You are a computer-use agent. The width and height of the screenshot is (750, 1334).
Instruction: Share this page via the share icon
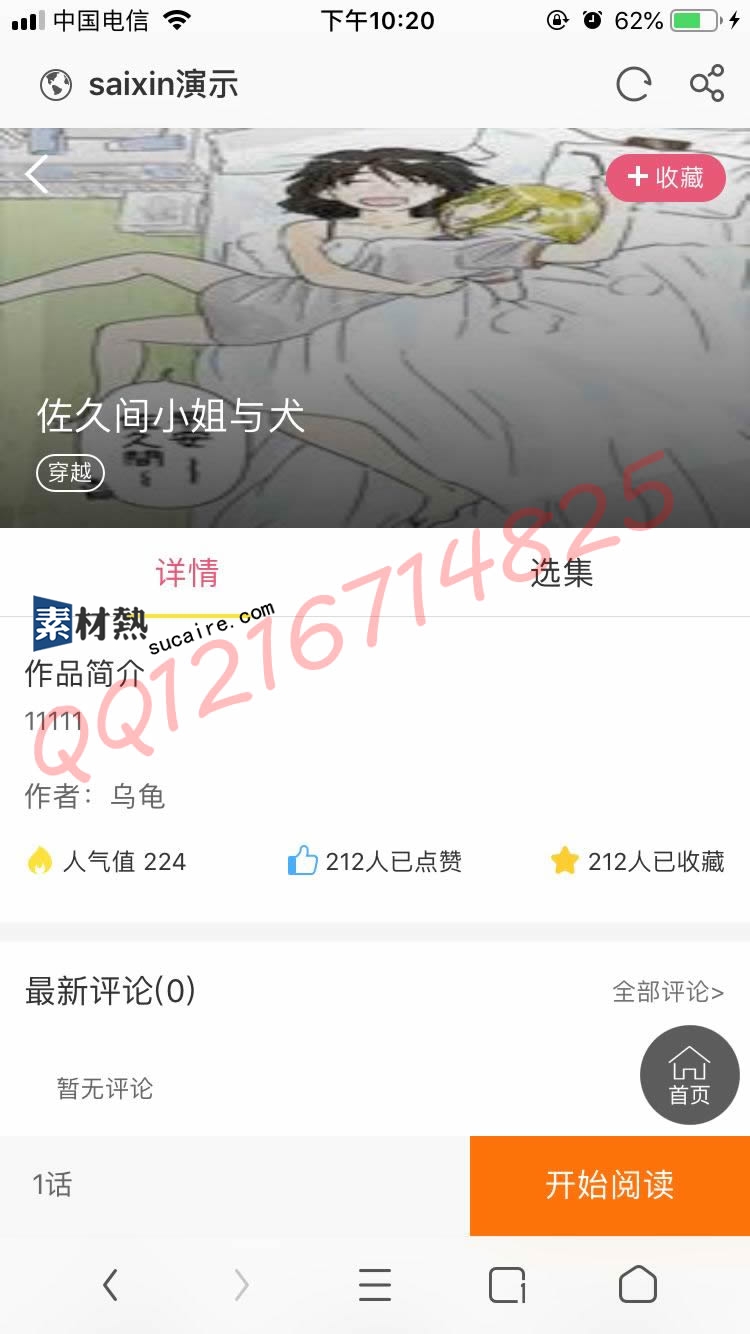click(x=707, y=85)
